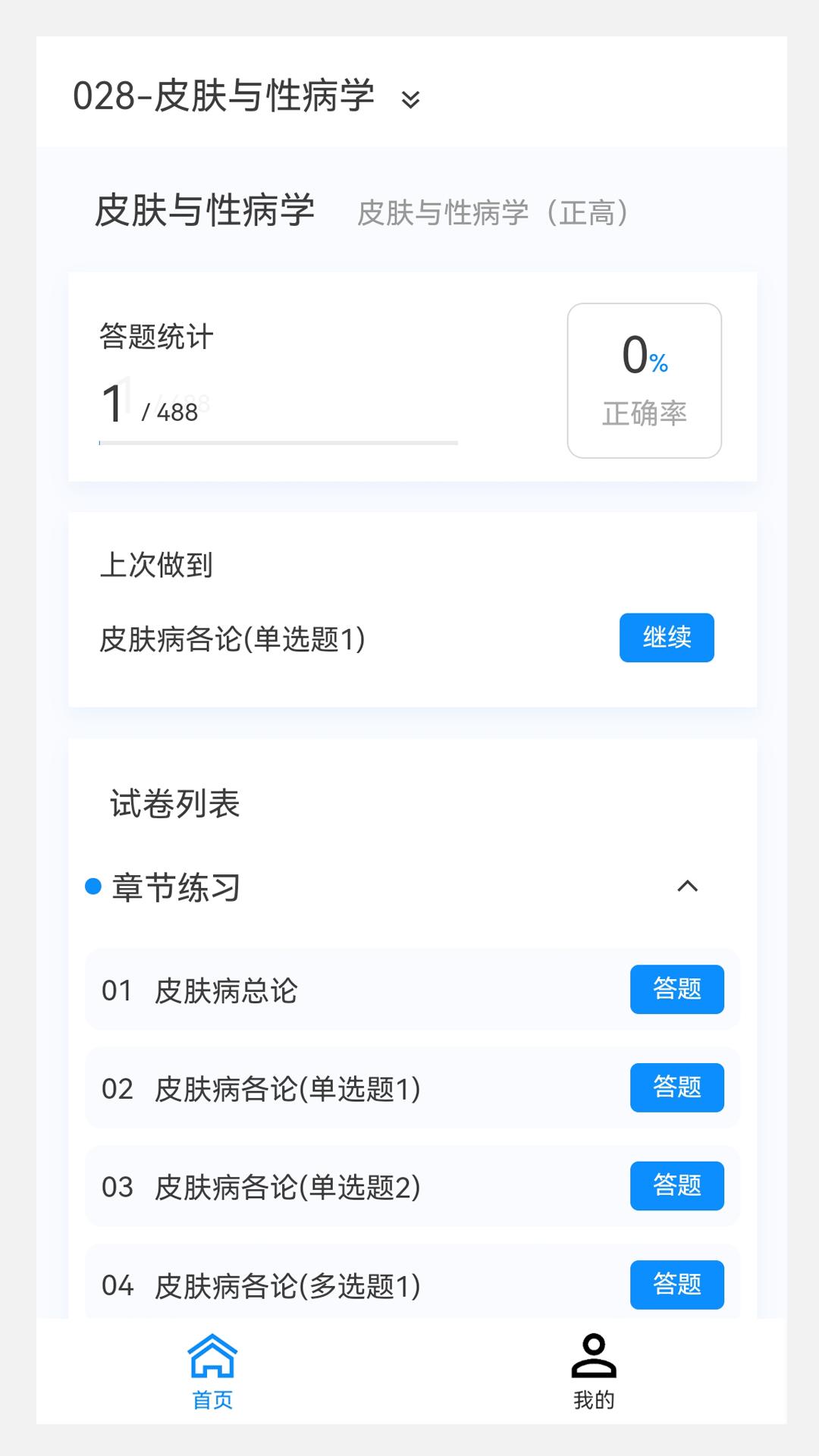This screenshot has width=819, height=1456.
Task: Tap 答题 for 03 皮肤病各论(单选题2)
Action: point(677,1187)
